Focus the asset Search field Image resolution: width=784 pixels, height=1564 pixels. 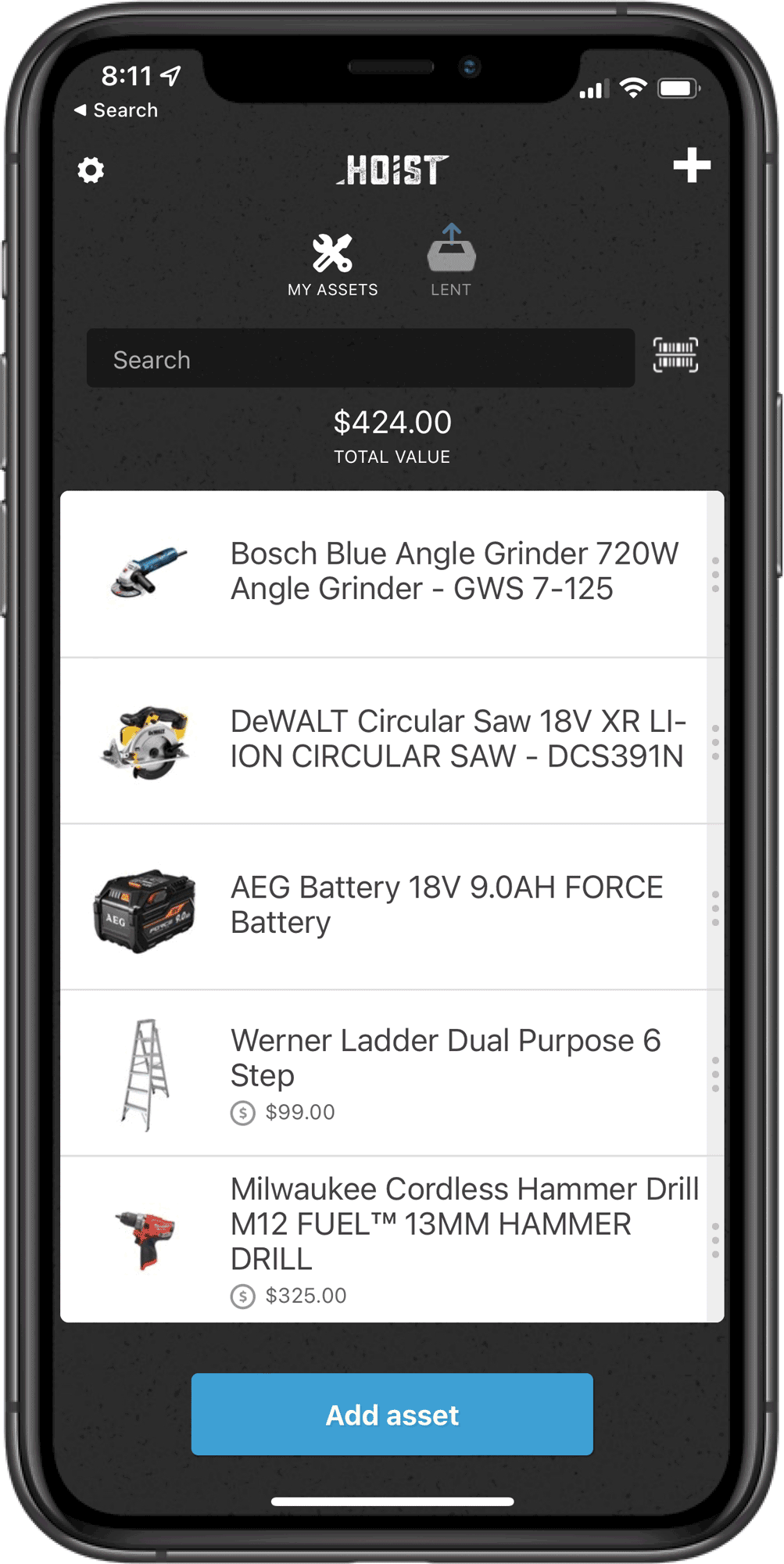click(x=360, y=359)
